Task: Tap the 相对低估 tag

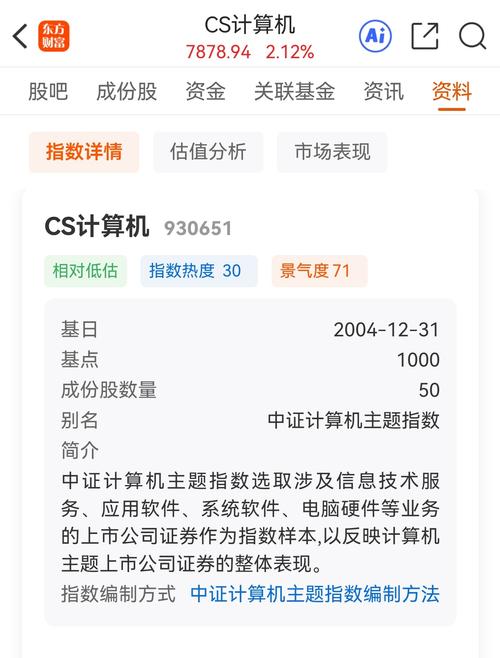Action: pyautogui.click(x=85, y=271)
